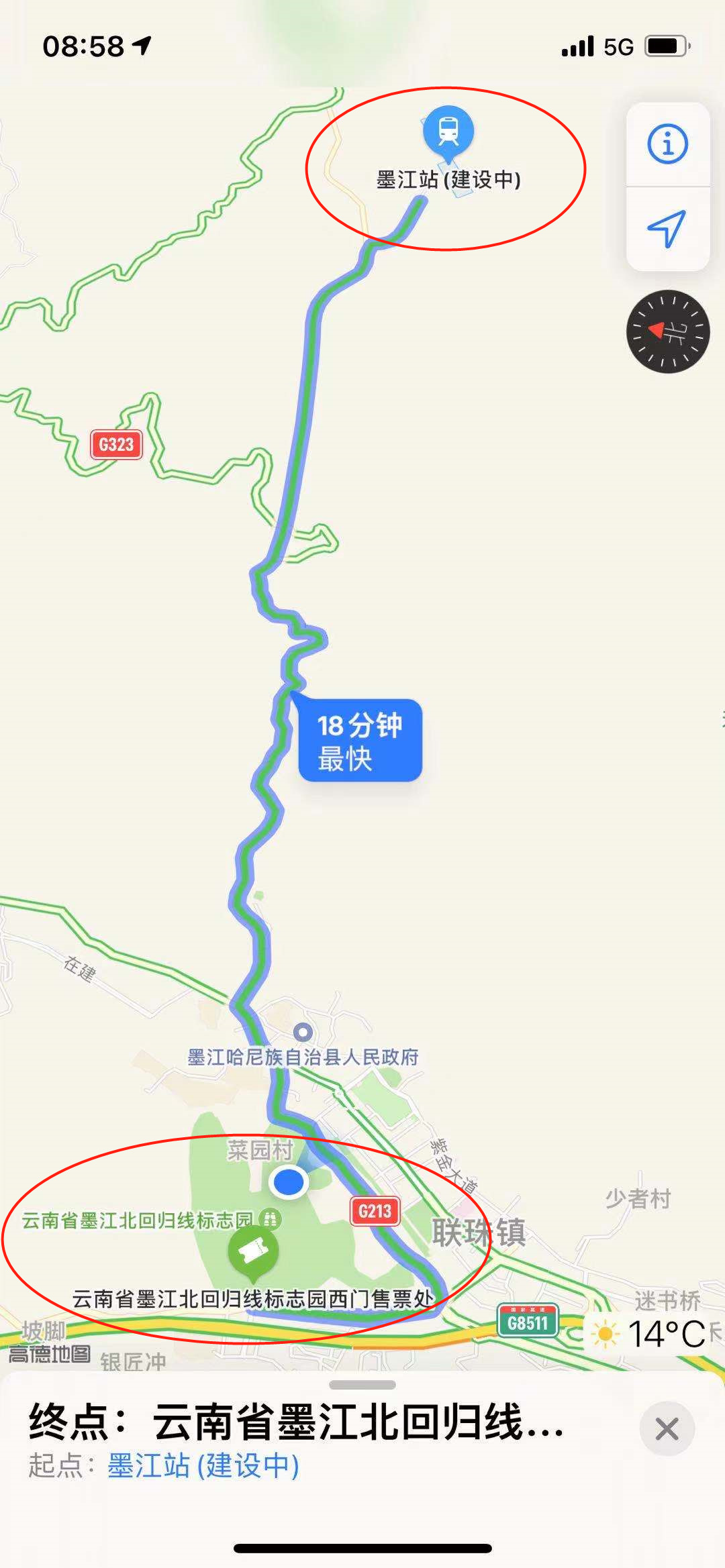This screenshot has height=1568, width=725.
Task: Tap the 墨江哈尼族自治县人民政府 map marker
Action: point(303,1032)
